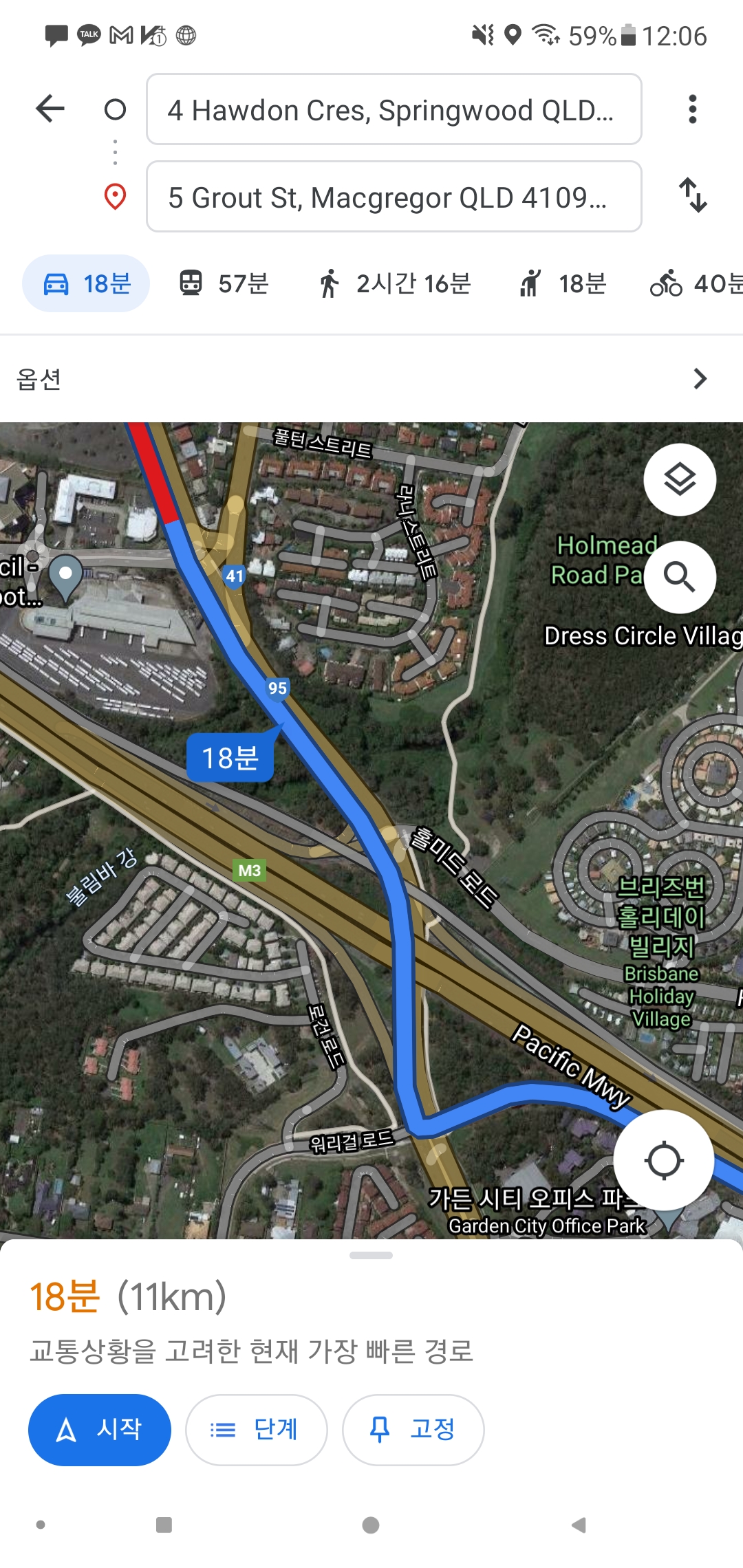The image size is (743, 1568).
Task: Open the 옵션 route options row
Action: point(371,379)
